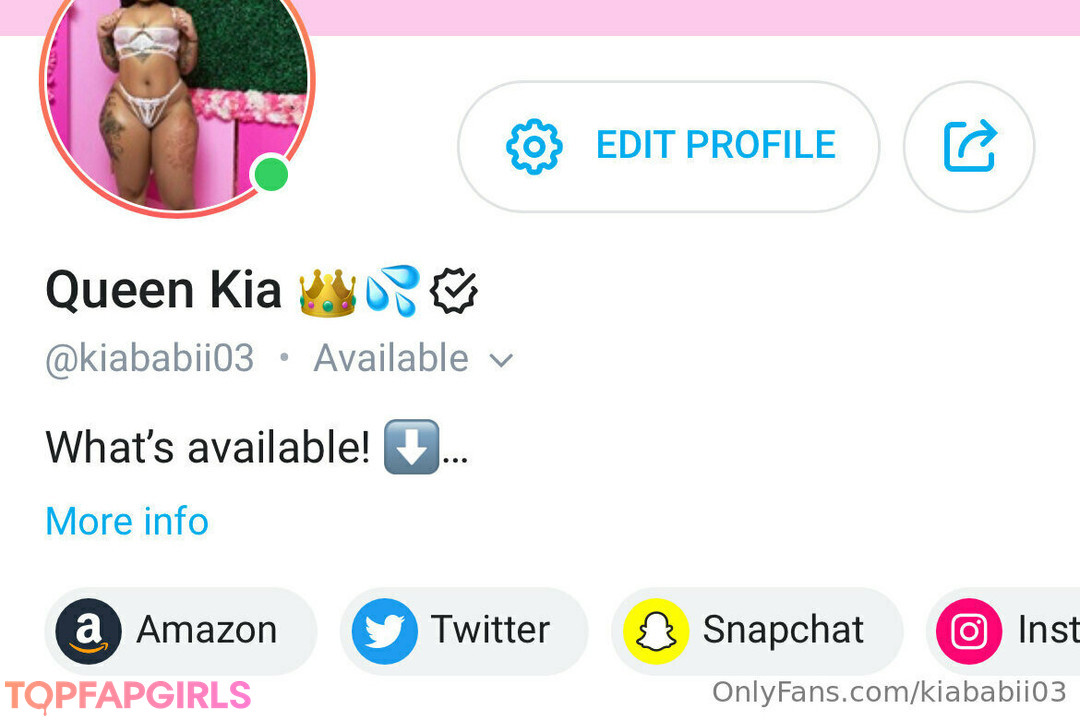Open the More info link
The width and height of the screenshot is (1080, 721).
[x=127, y=521]
